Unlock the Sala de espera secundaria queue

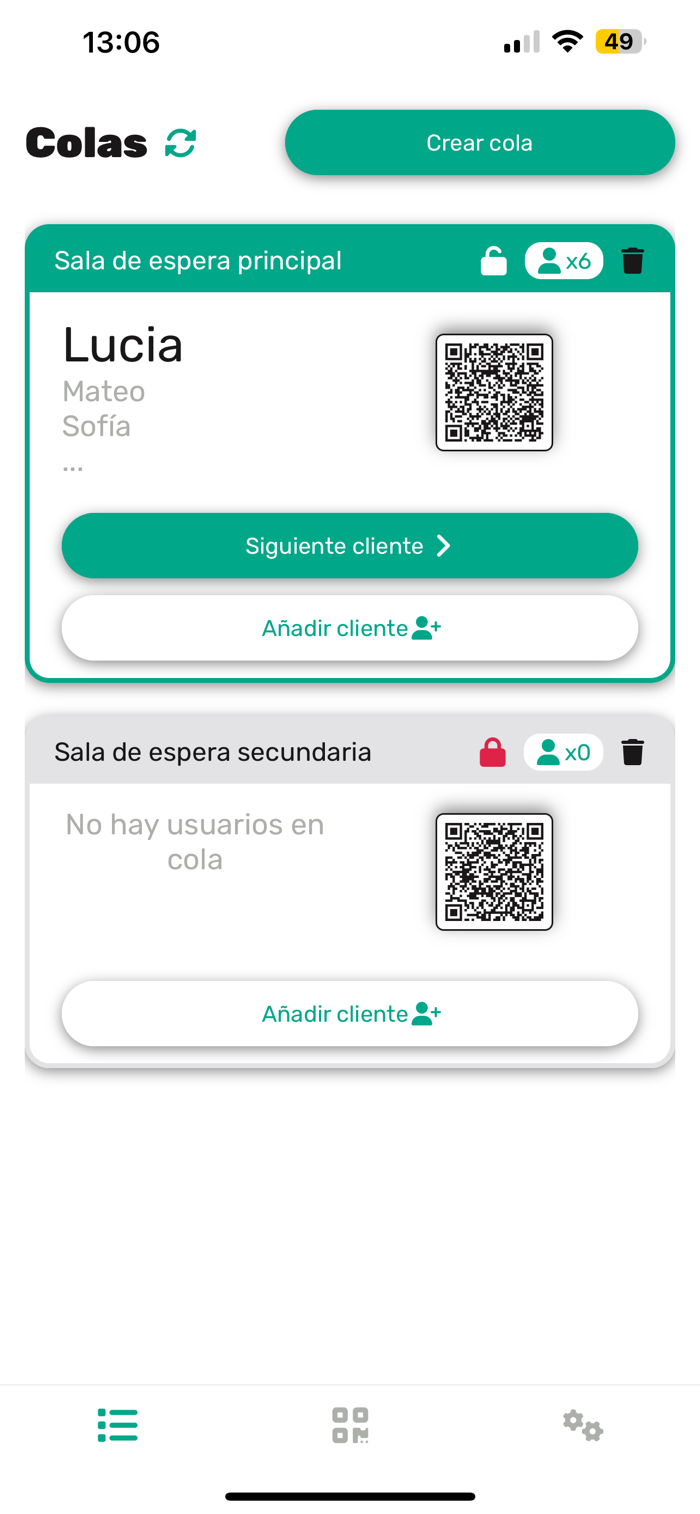[493, 752]
